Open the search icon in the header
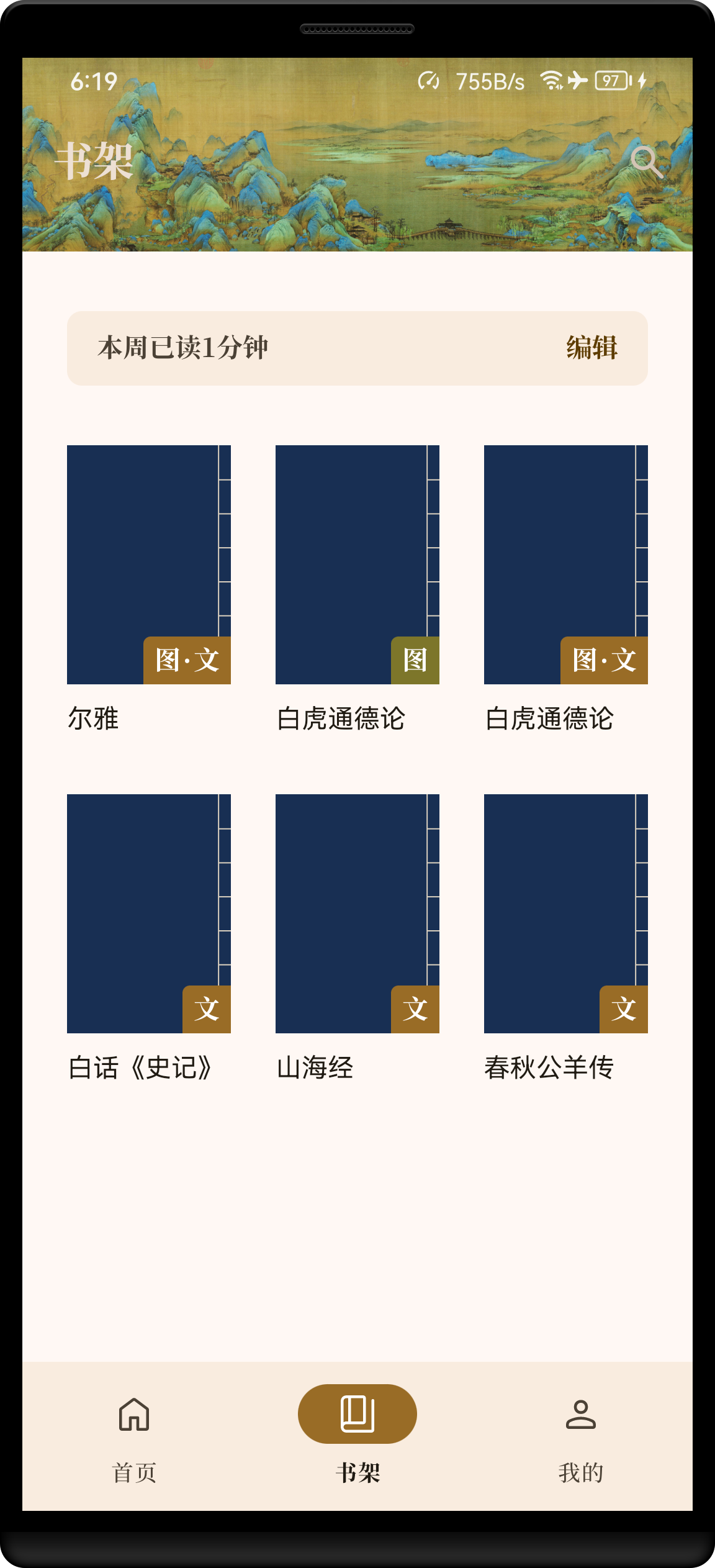Image resolution: width=715 pixels, height=1568 pixels. tap(646, 162)
